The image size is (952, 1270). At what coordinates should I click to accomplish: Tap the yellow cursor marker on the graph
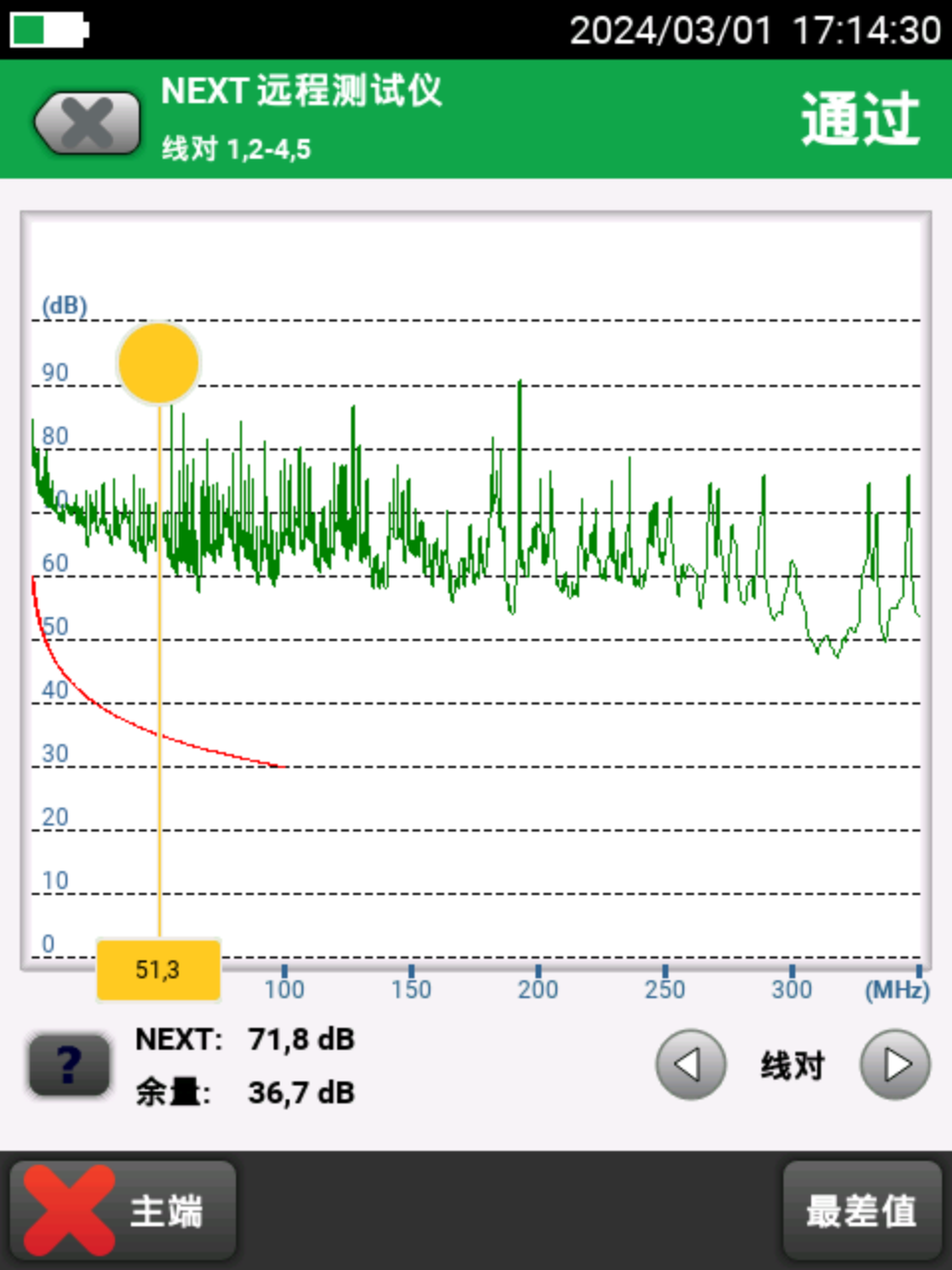159,363
